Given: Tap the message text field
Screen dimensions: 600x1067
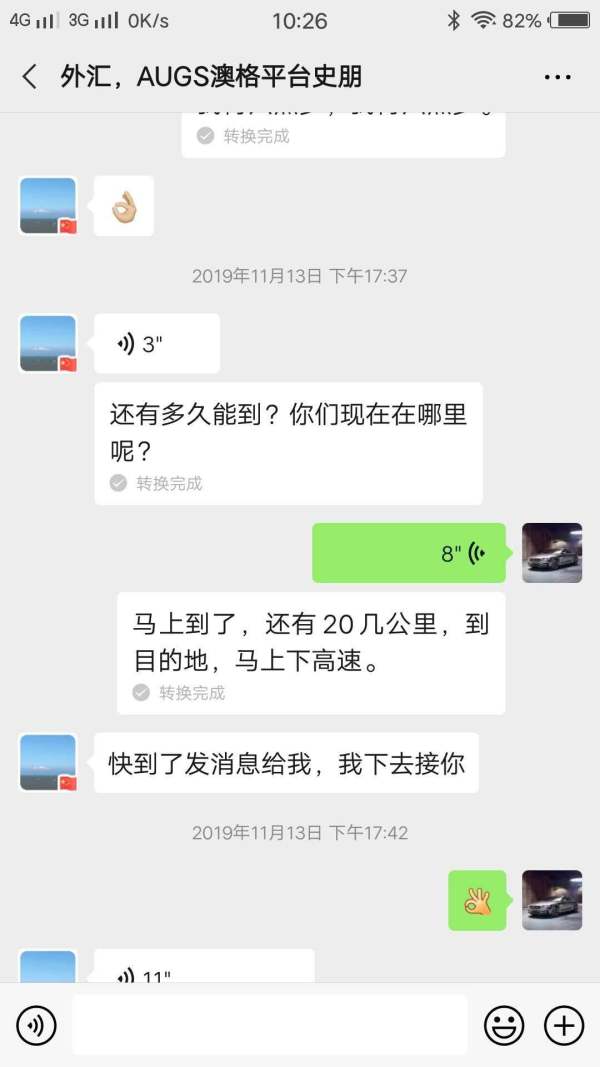Looking at the screenshot, I should click(x=270, y=1025).
